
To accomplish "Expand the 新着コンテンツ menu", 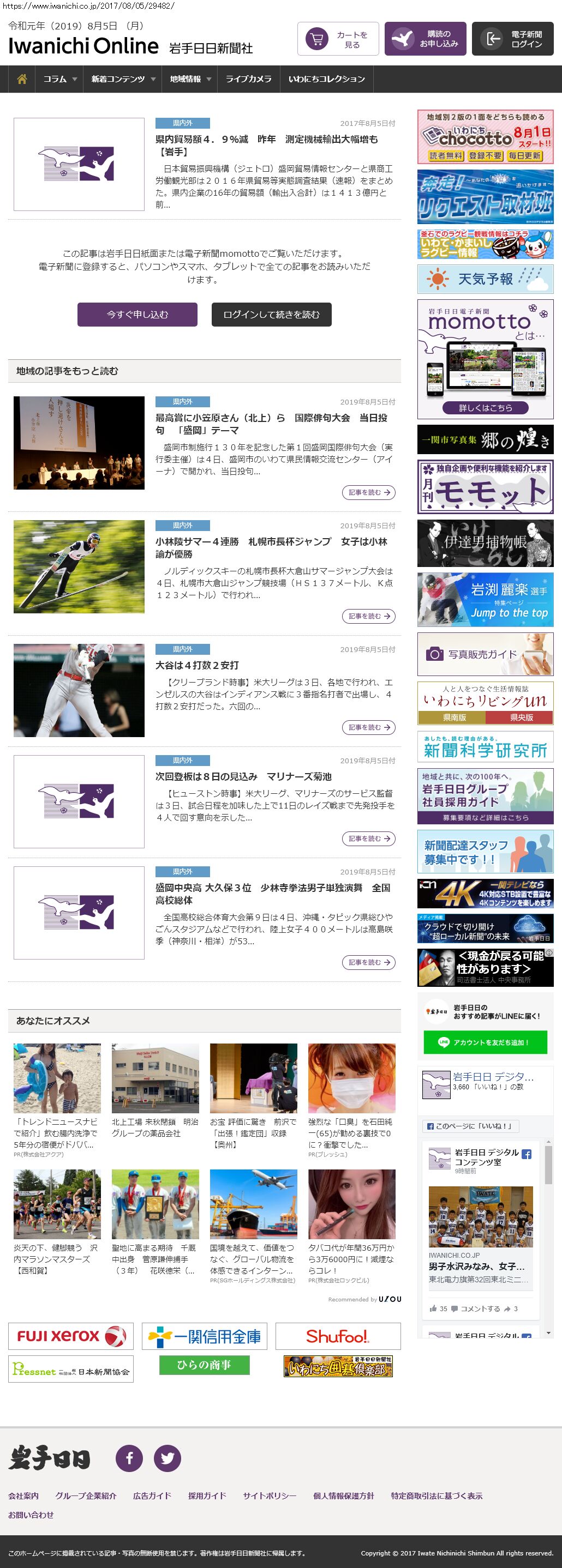I will point(123,79).
